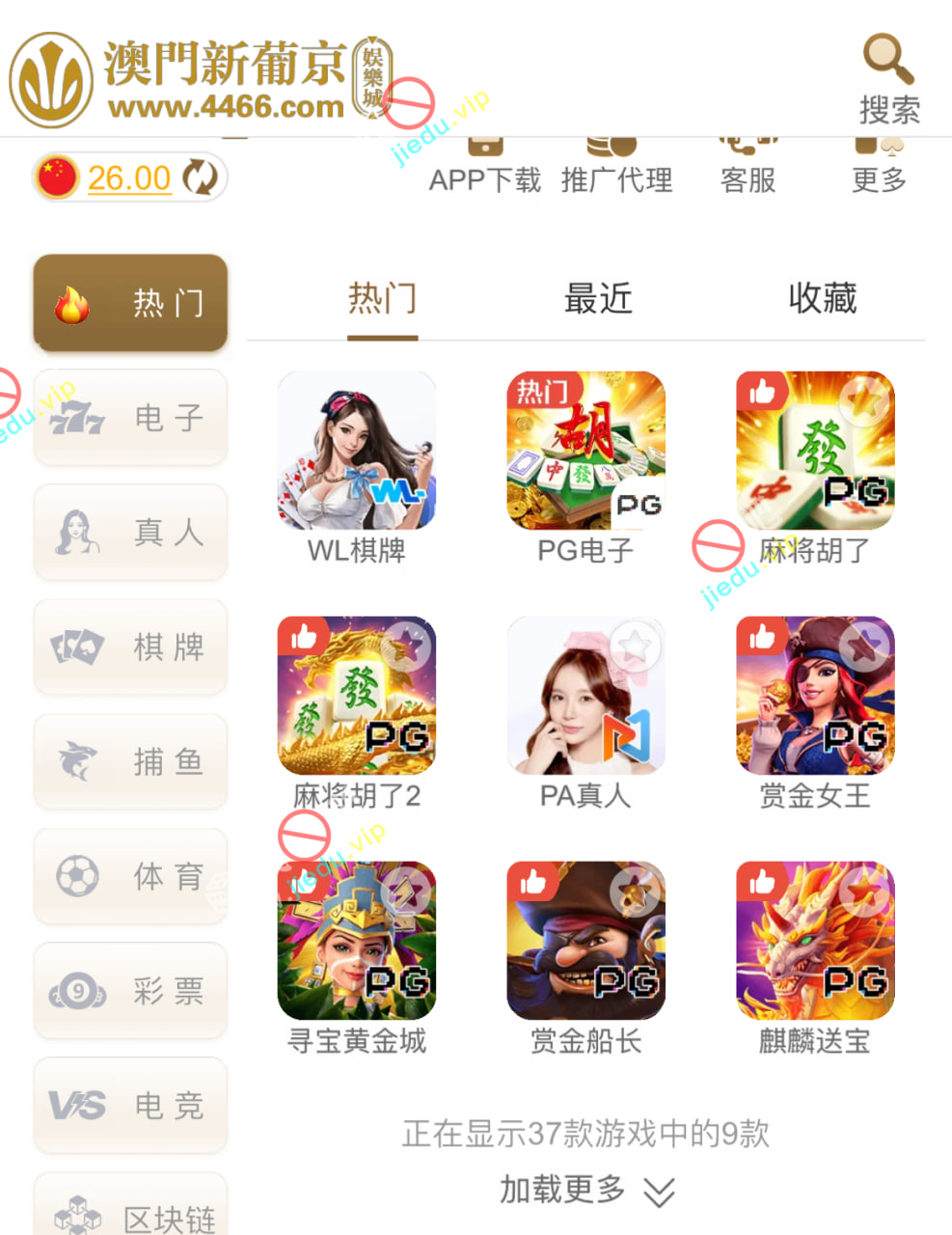Select the 棋牌 category
Screen dimensions: 952x1235
point(130,647)
